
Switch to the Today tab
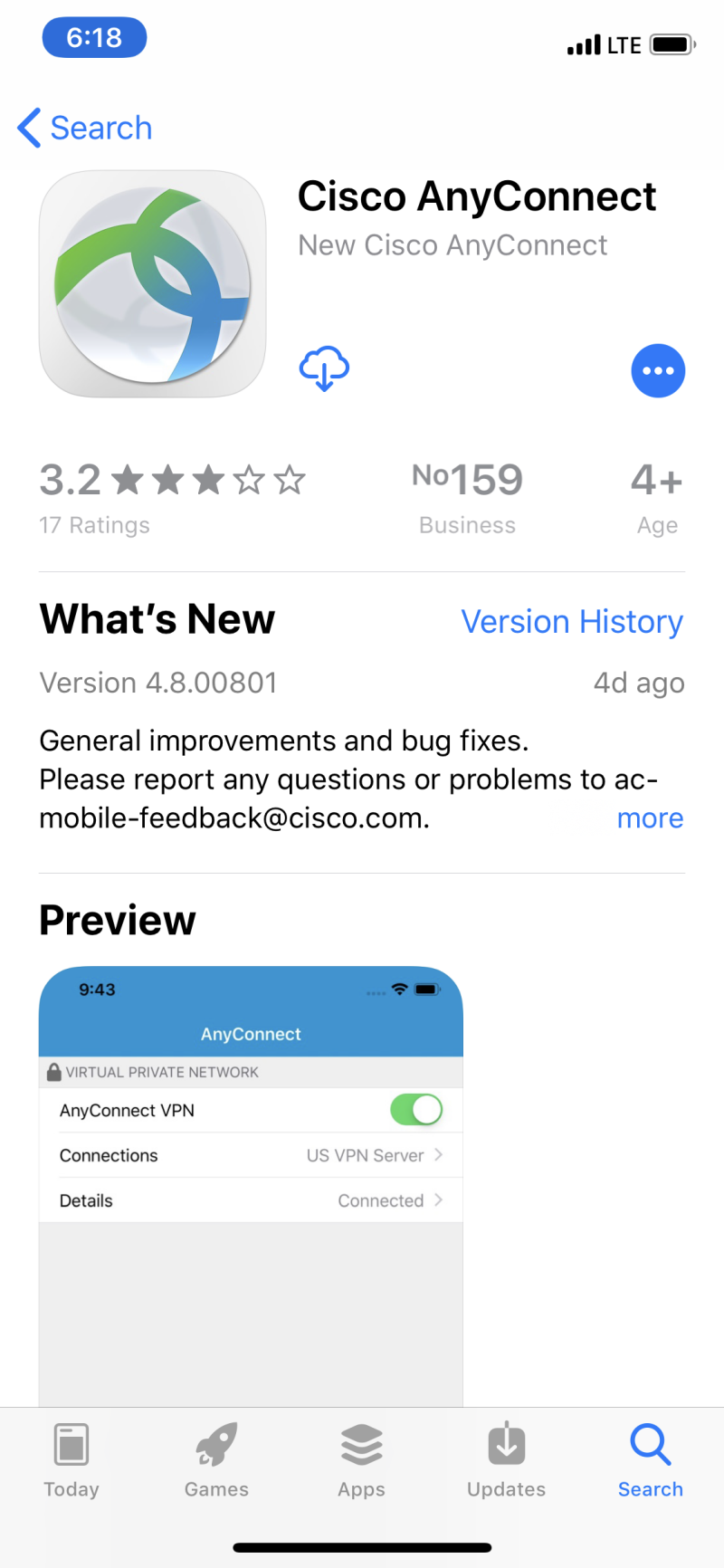71,1459
